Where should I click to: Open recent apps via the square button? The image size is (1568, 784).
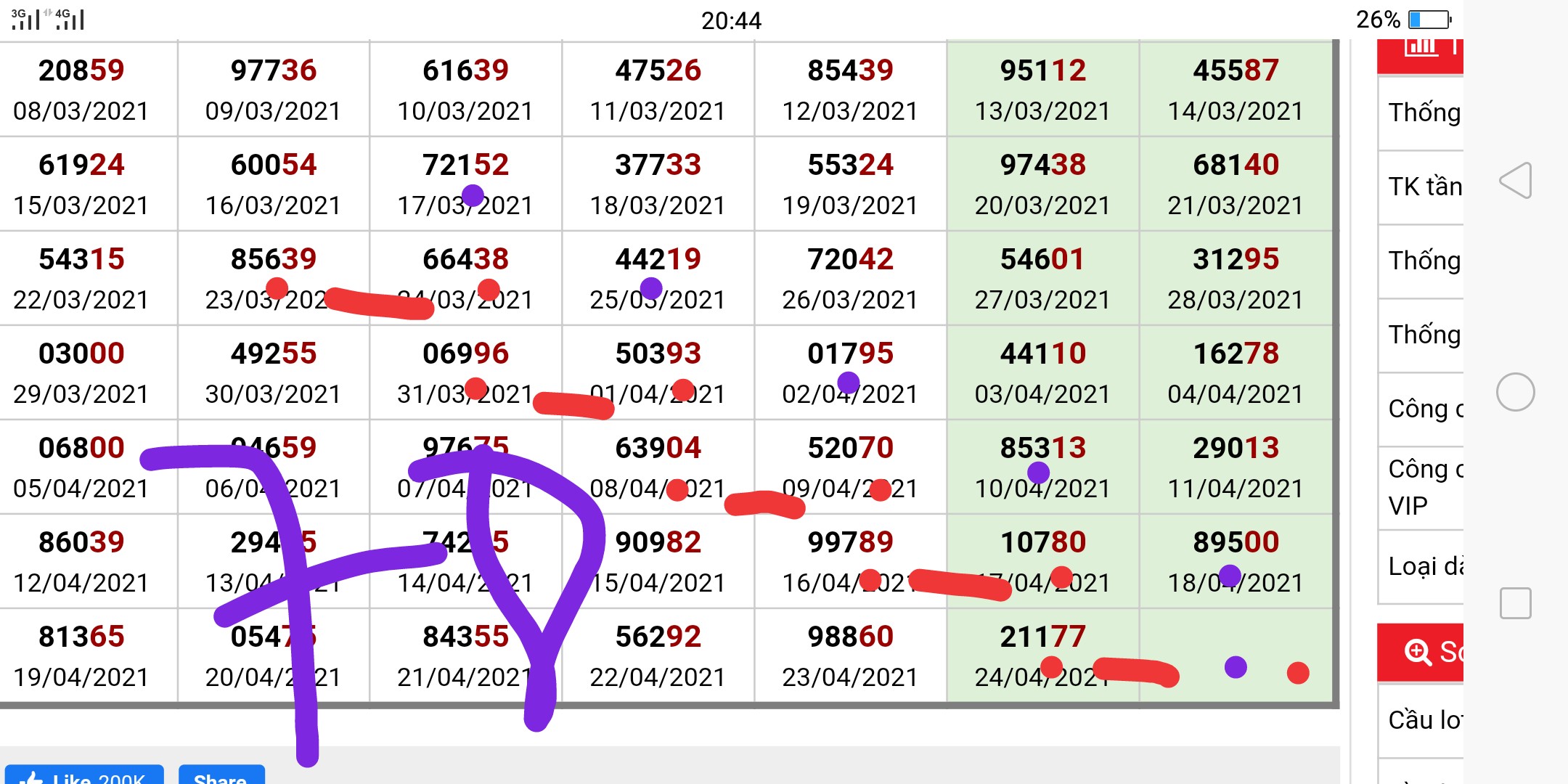1516,603
